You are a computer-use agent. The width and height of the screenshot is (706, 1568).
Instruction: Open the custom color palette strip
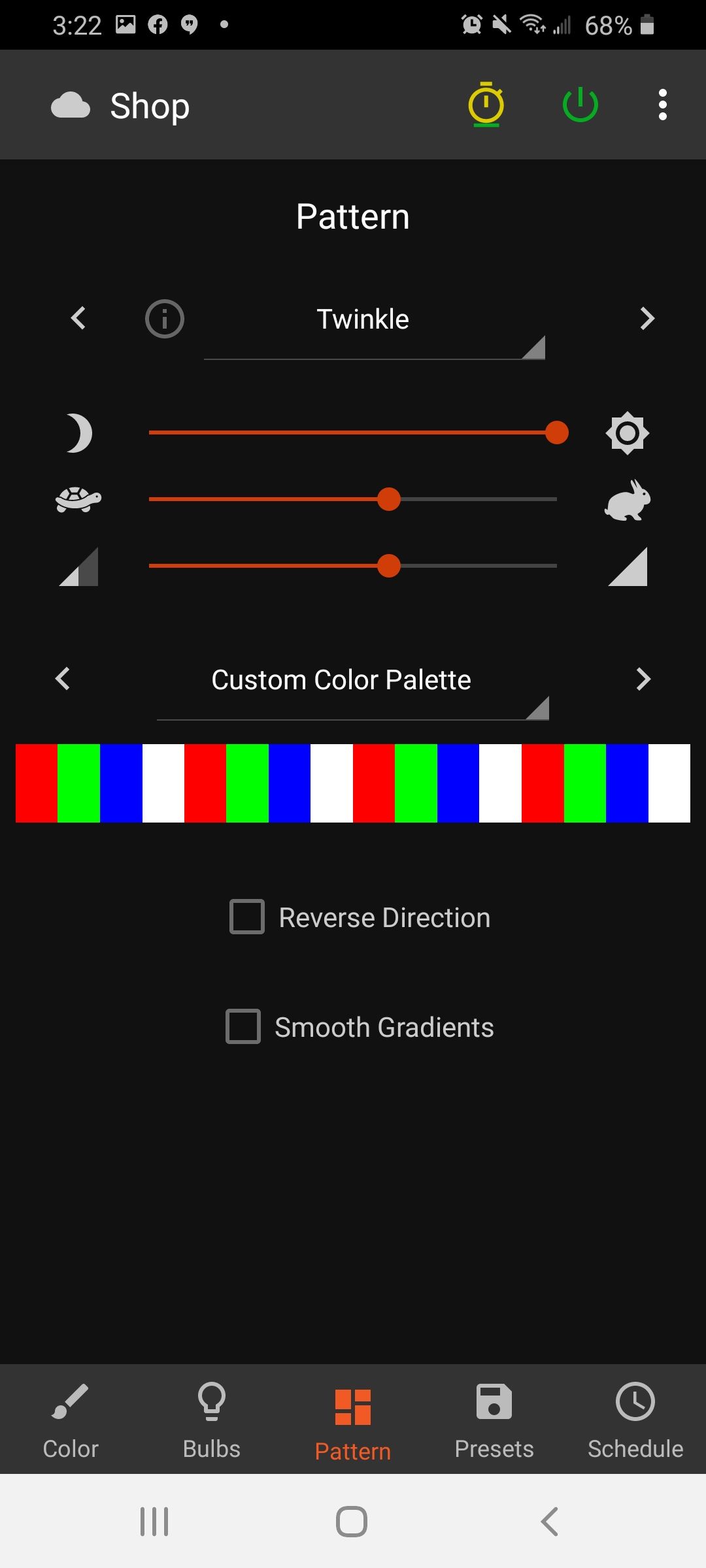tap(353, 783)
